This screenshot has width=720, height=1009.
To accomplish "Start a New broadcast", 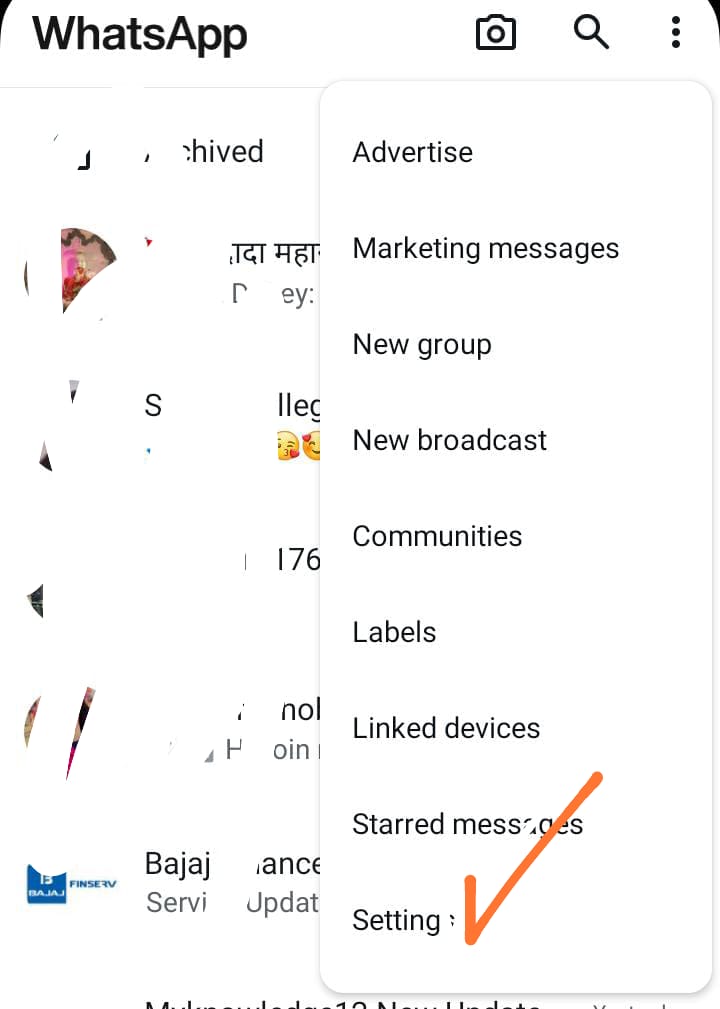I will [450, 440].
